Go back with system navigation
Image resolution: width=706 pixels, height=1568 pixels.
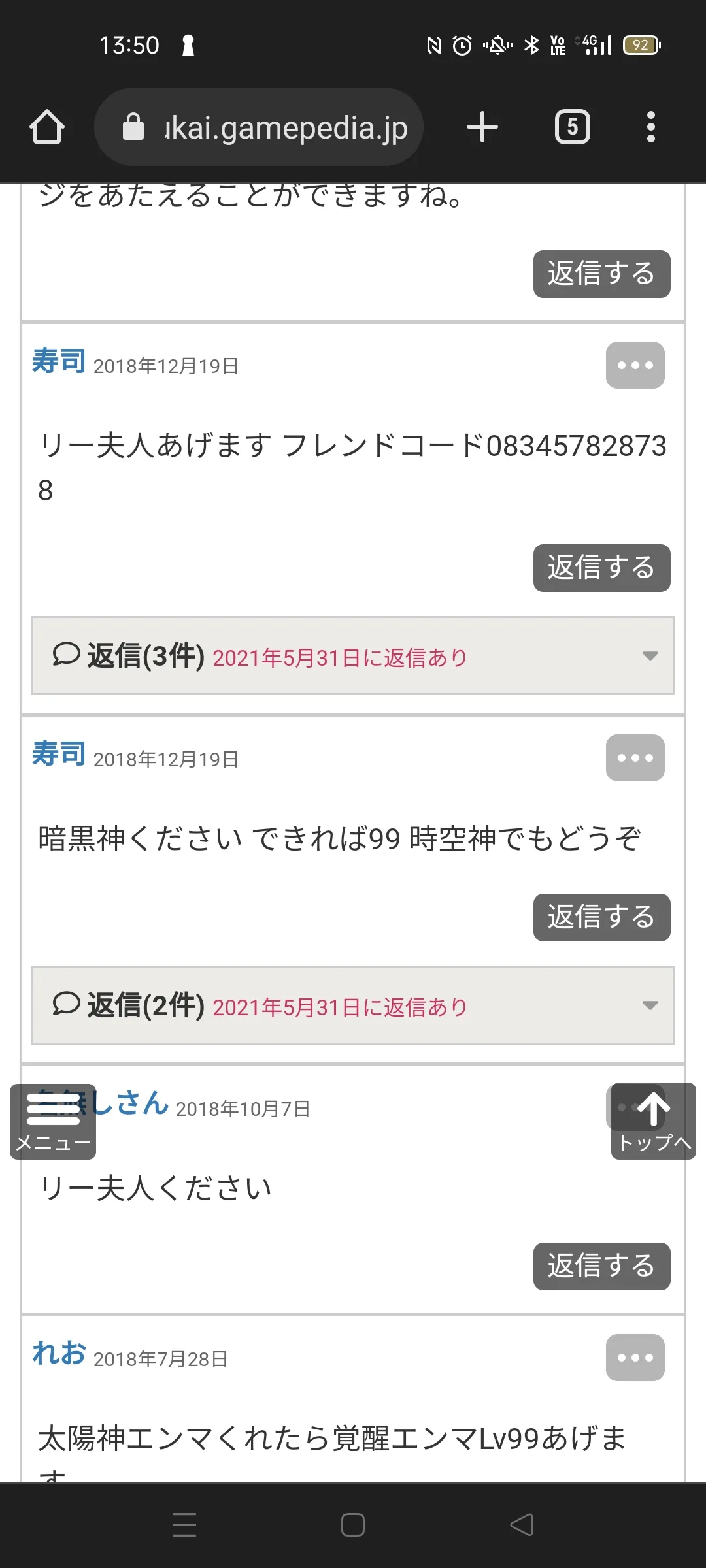[522, 1525]
